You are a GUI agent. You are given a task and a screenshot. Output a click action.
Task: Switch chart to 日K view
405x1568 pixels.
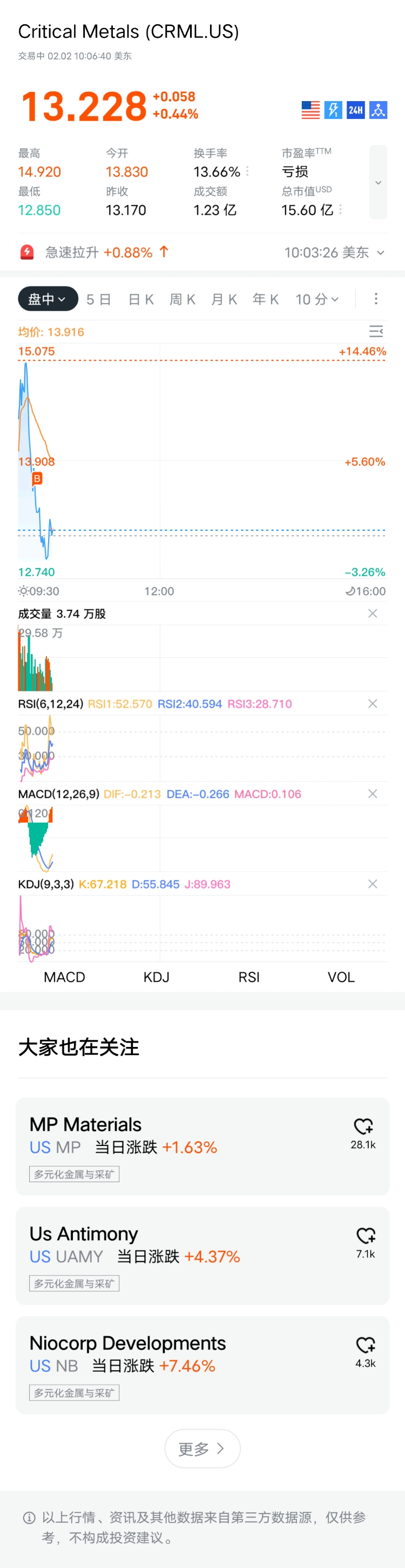(x=141, y=299)
